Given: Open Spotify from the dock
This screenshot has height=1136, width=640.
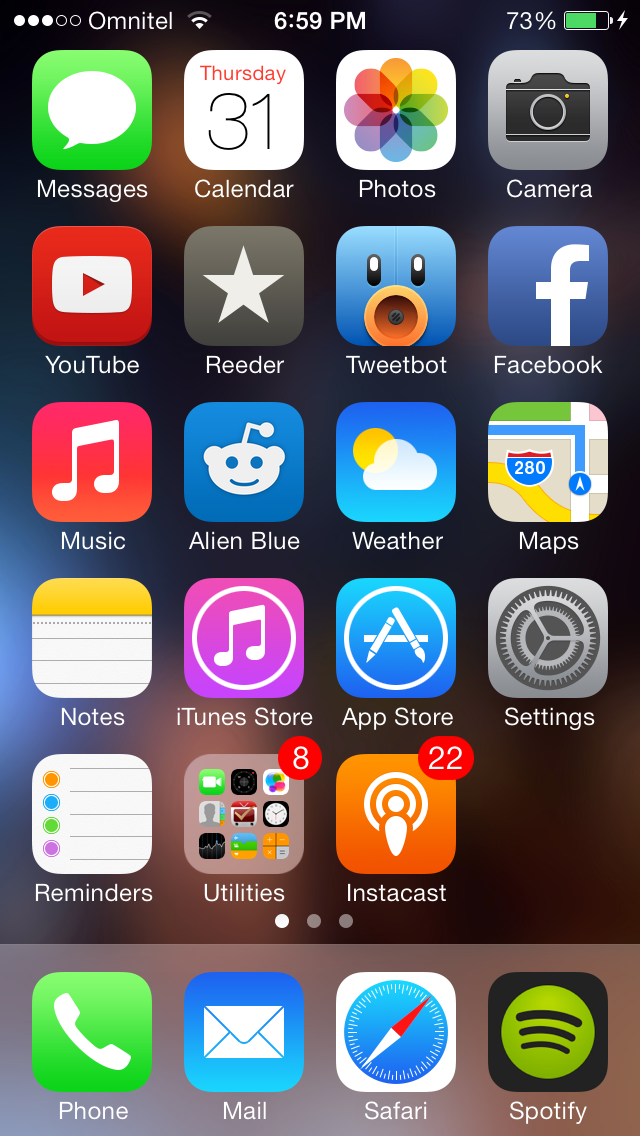Looking at the screenshot, I should click(x=548, y=1032).
